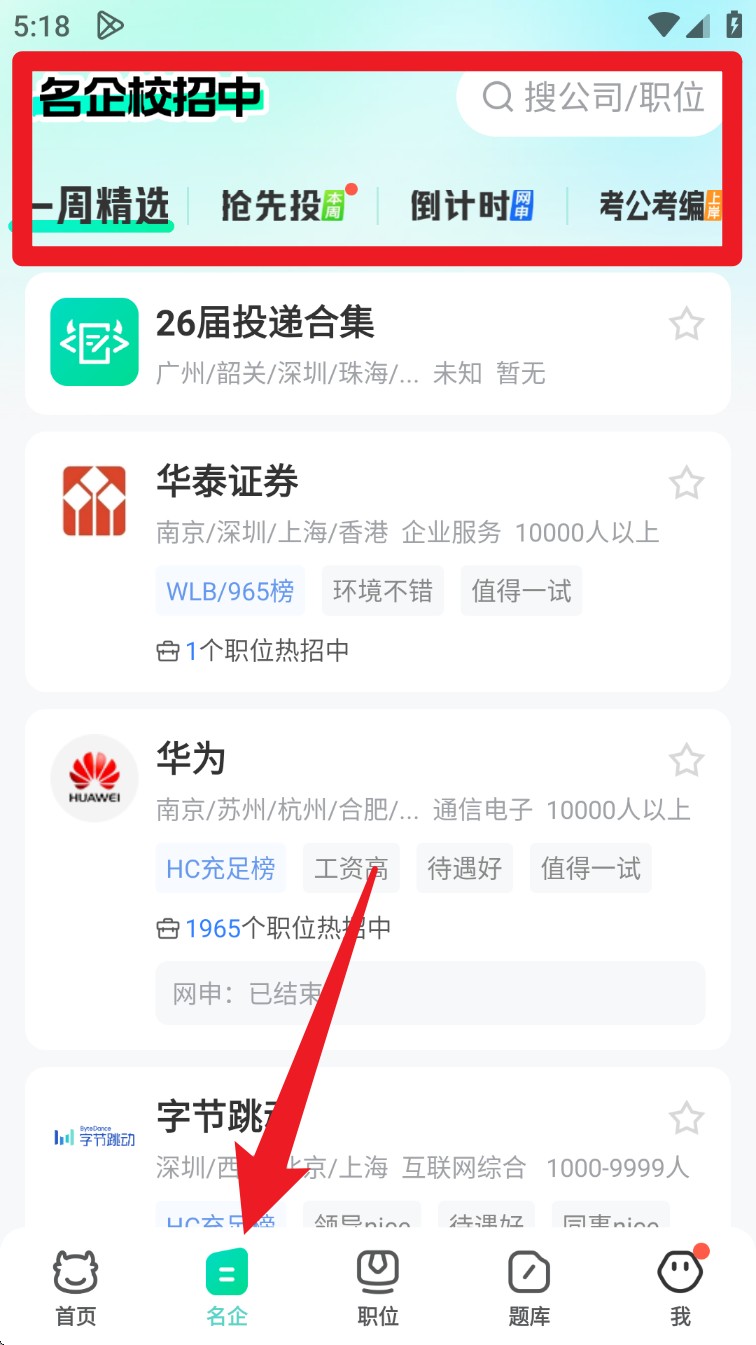
Task: Go to the 首页 tab
Action: pos(75,1290)
